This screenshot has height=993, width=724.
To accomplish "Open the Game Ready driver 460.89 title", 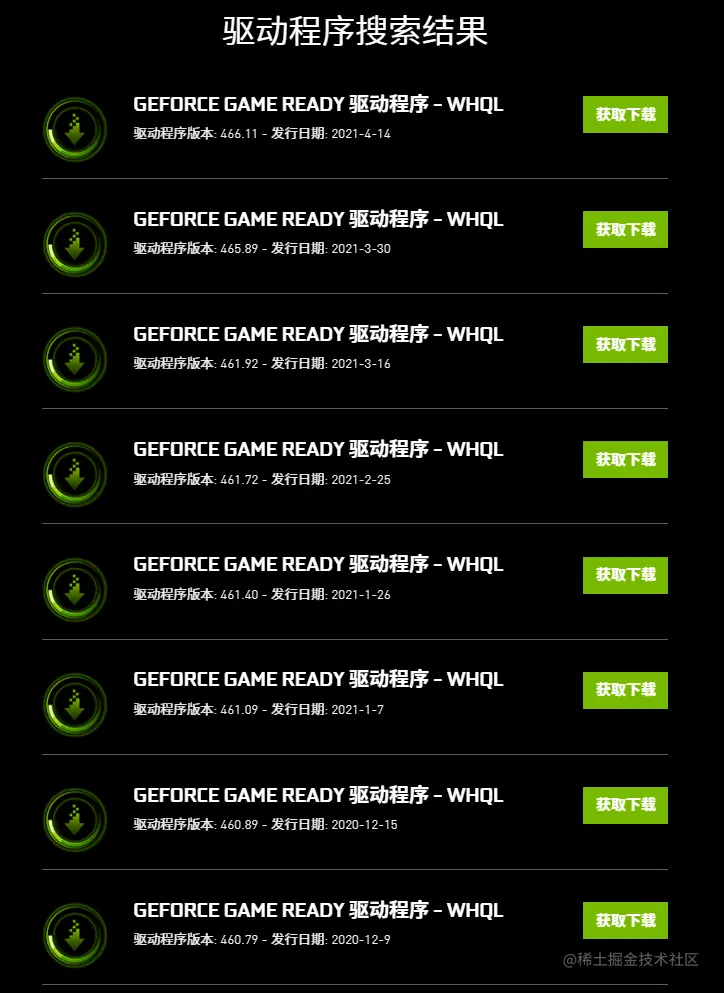I will click(x=318, y=796).
